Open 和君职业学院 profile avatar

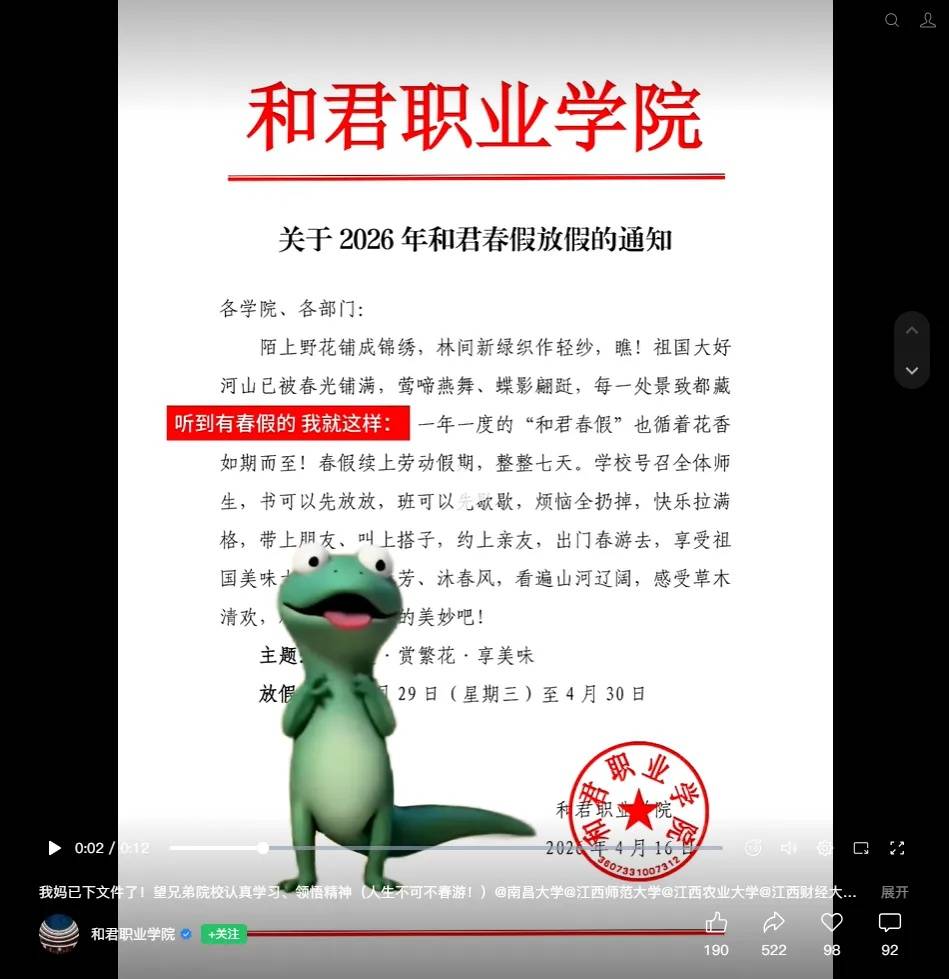[59, 934]
